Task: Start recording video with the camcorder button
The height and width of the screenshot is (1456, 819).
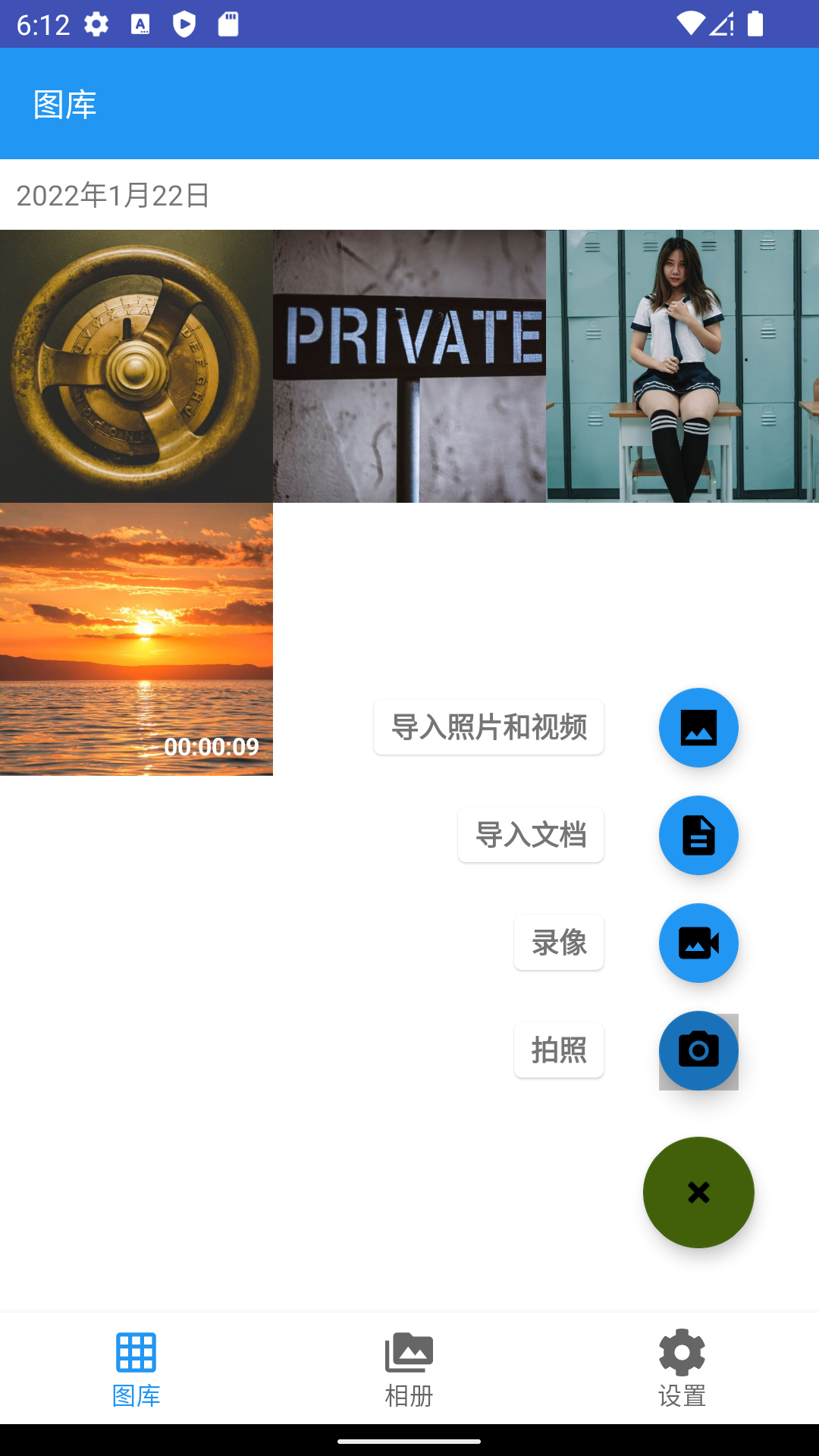Action: 698,943
